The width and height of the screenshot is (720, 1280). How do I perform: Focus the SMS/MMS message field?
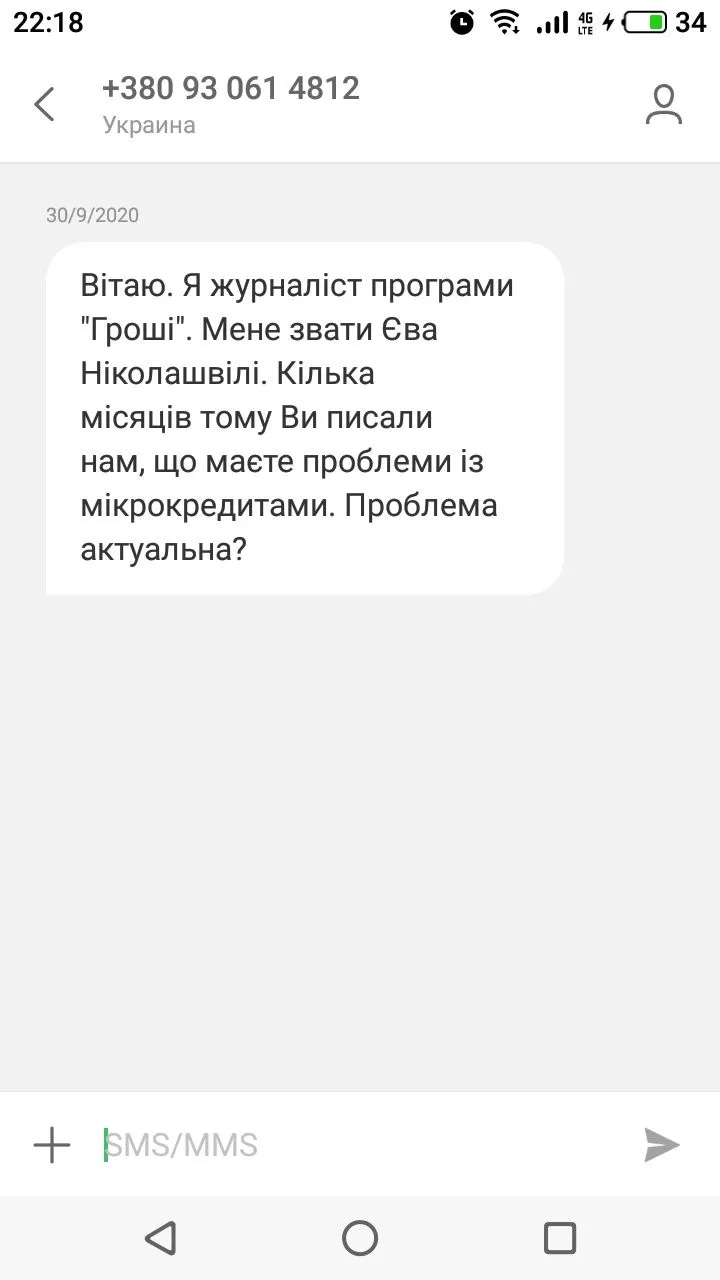pos(360,1144)
